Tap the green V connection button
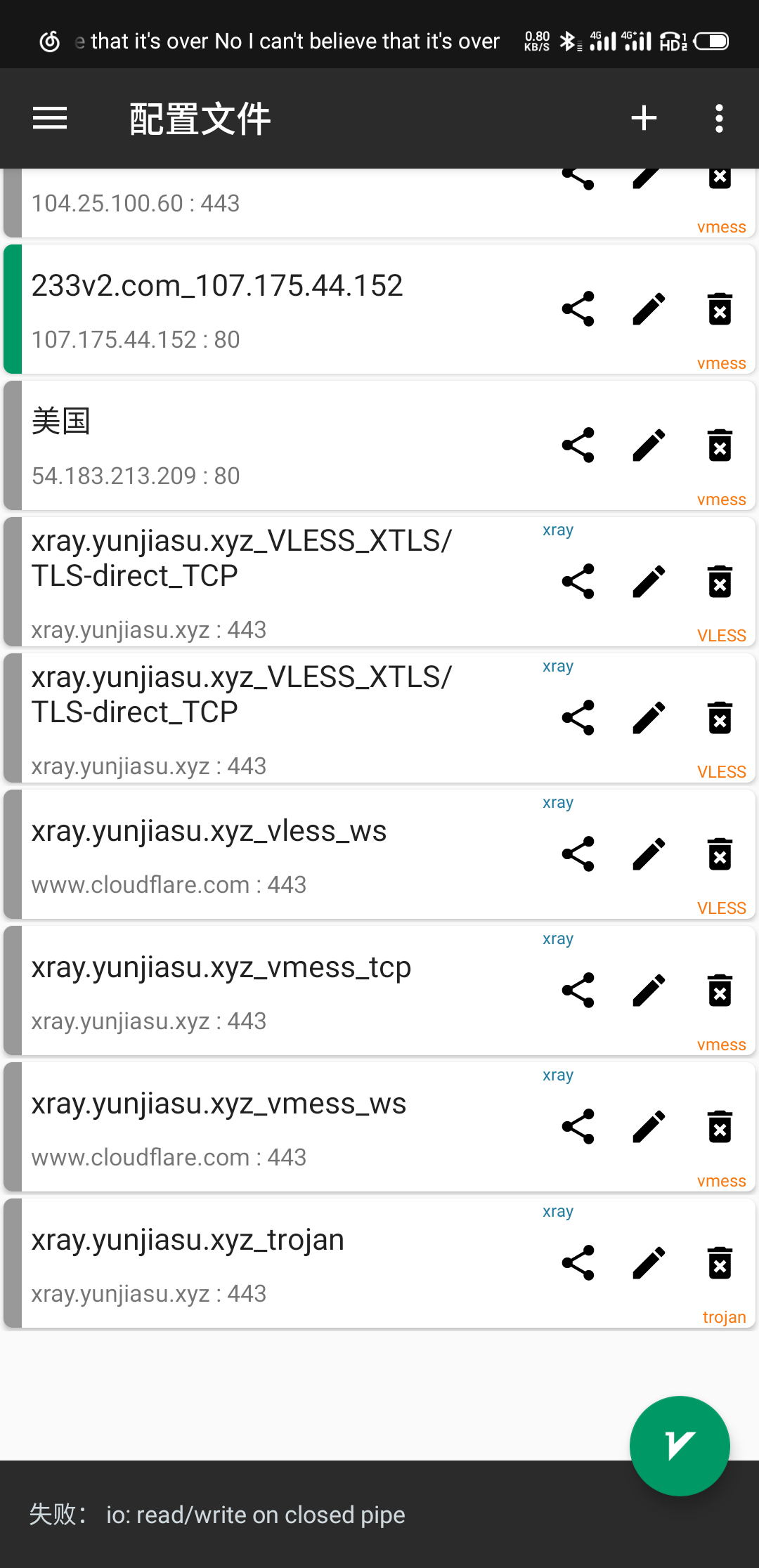The image size is (759, 1568). [680, 1446]
